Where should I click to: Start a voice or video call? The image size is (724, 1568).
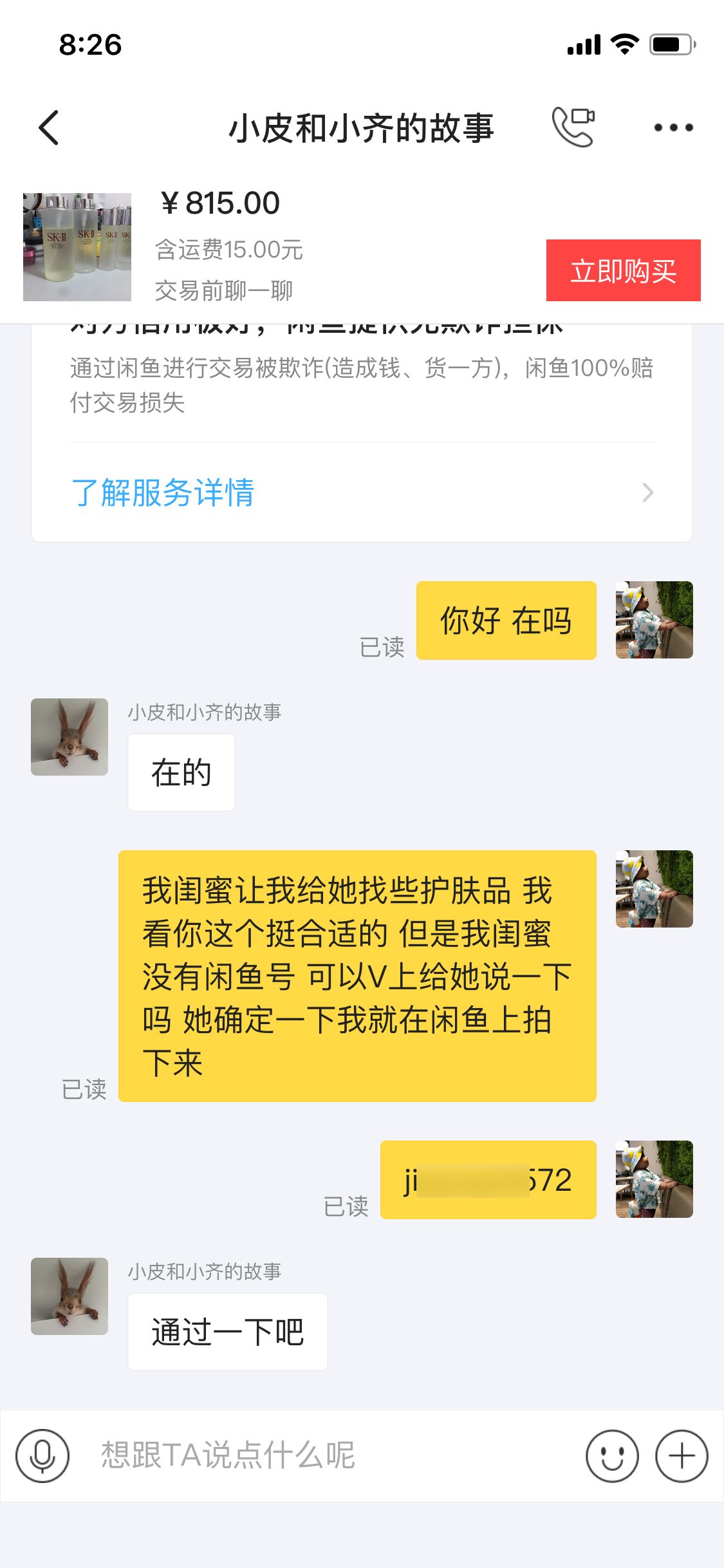pyautogui.click(x=573, y=127)
